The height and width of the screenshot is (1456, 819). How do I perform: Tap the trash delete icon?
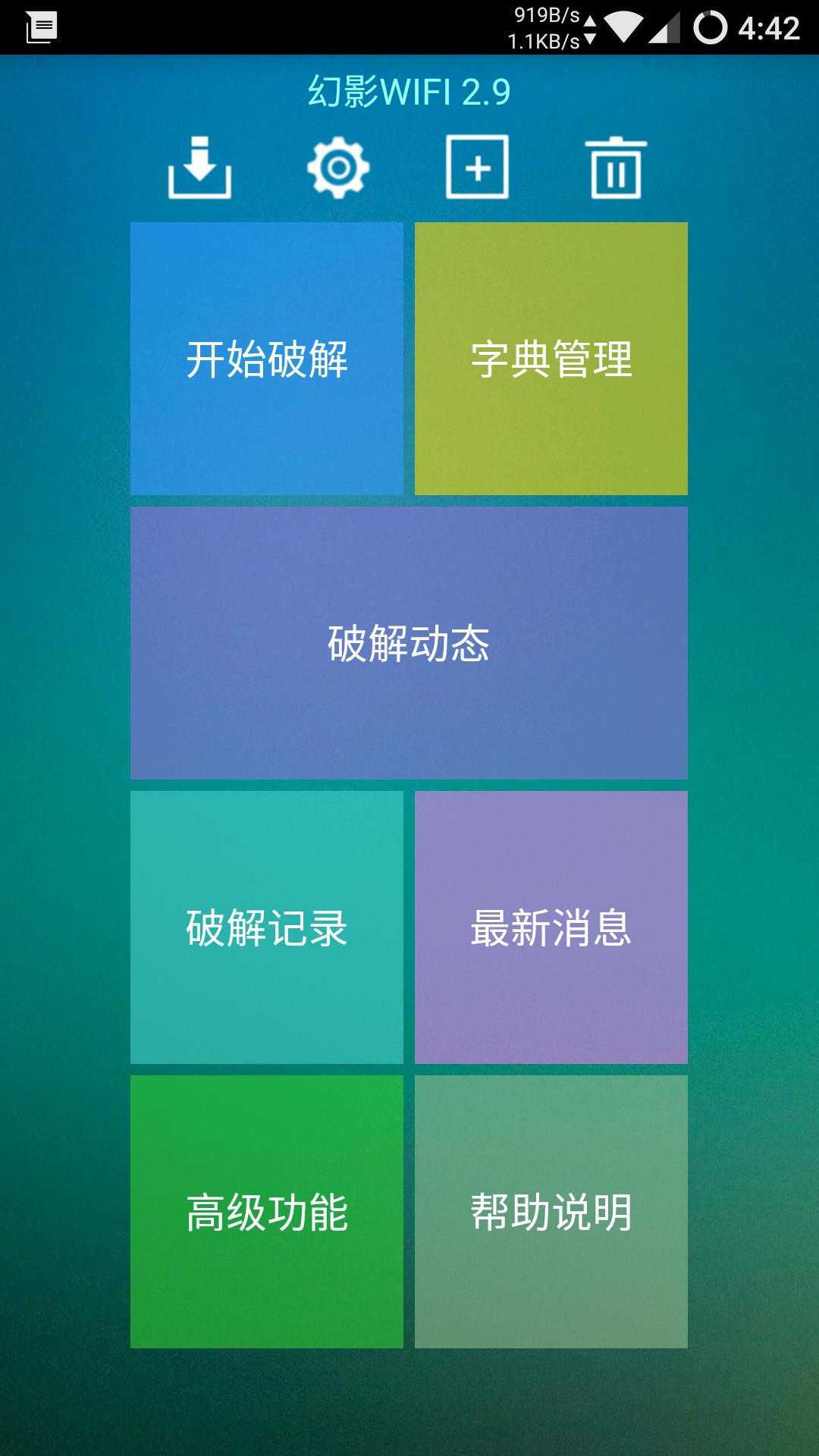tap(617, 168)
